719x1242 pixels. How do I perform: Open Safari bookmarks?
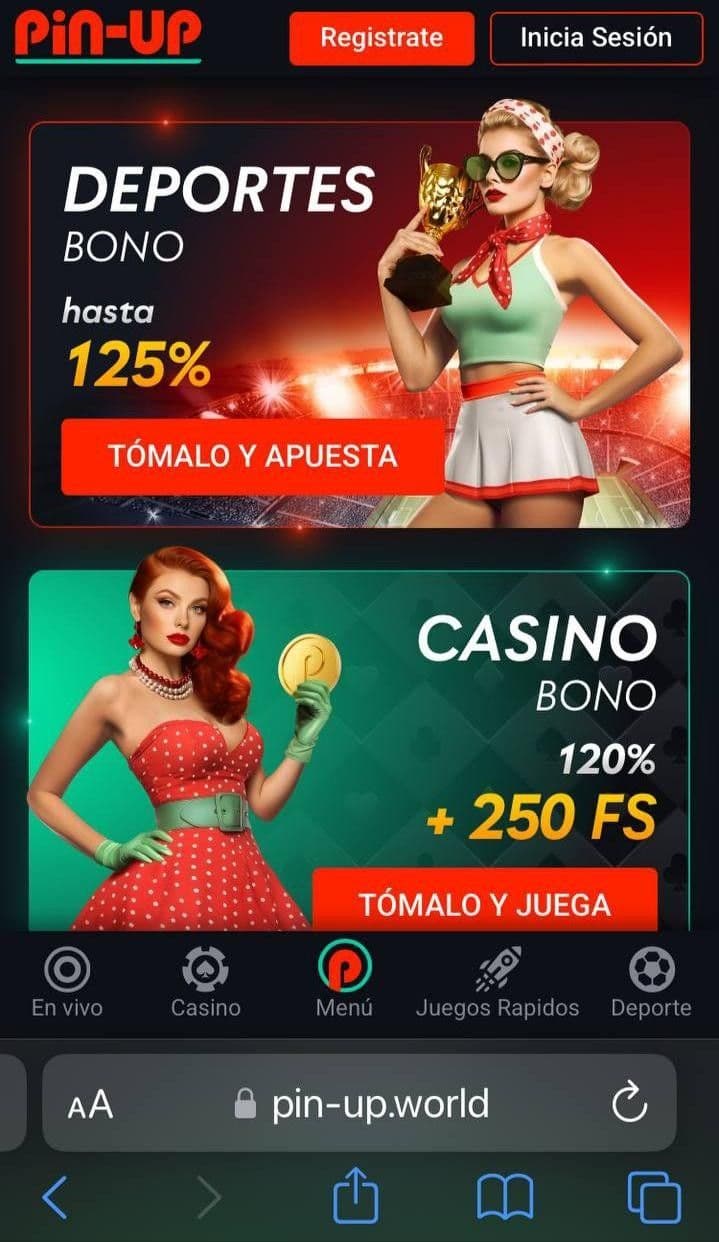click(x=505, y=1197)
